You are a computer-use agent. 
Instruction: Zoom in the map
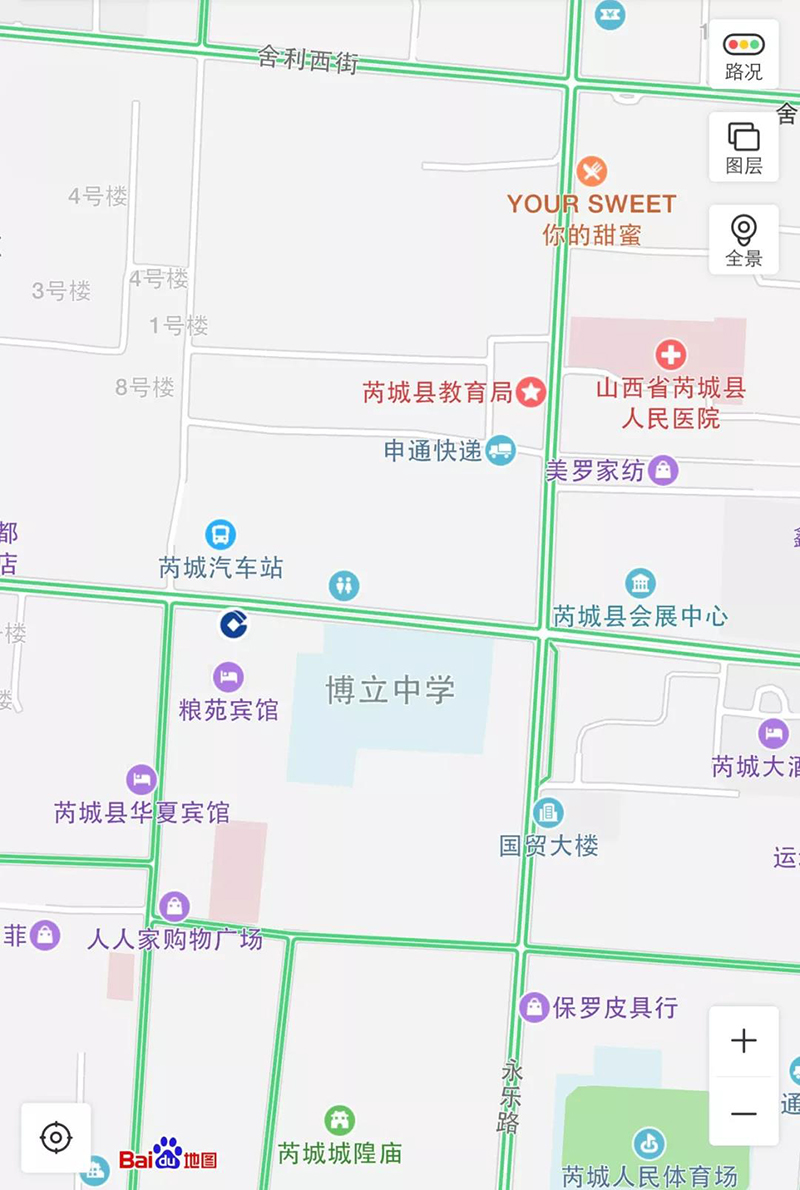click(x=743, y=1041)
